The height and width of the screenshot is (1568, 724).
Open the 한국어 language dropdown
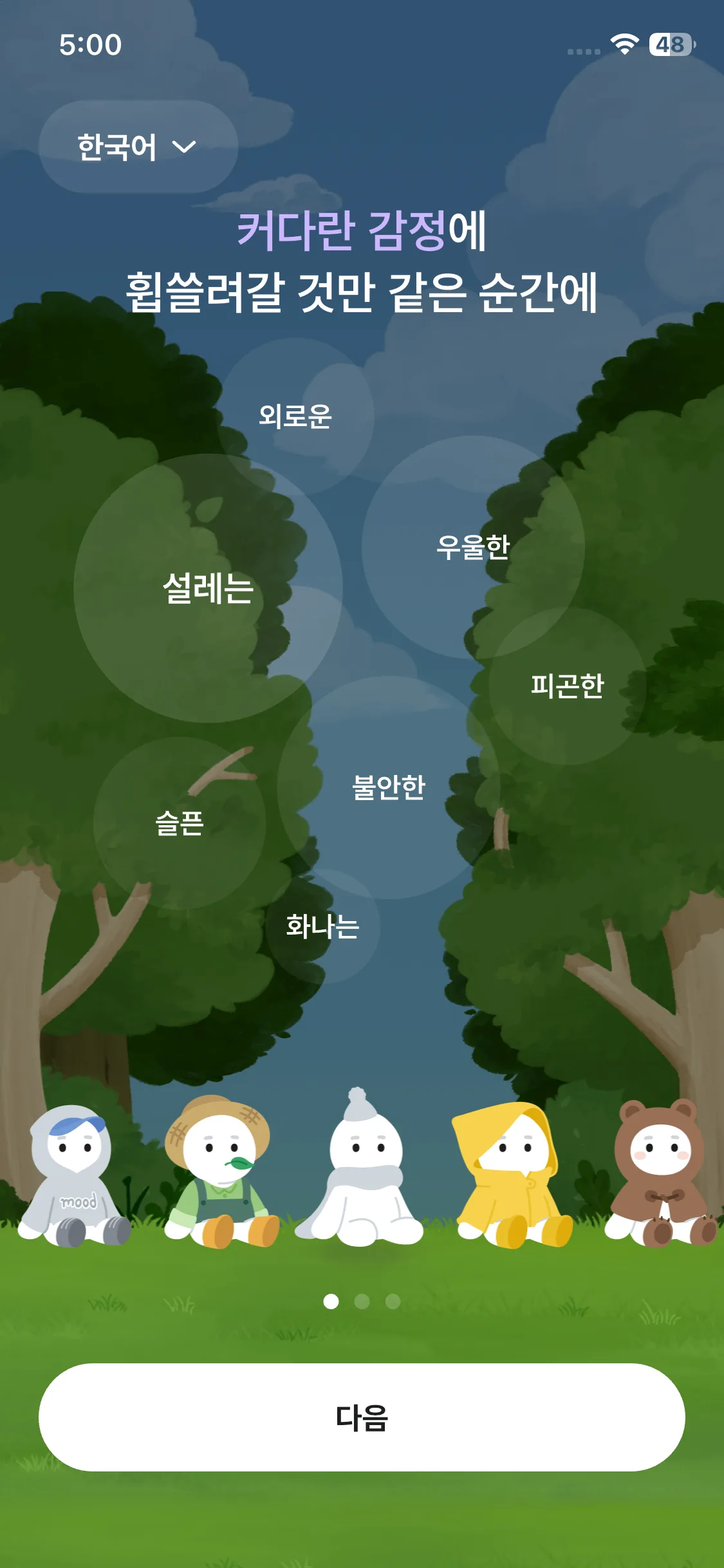click(x=138, y=147)
